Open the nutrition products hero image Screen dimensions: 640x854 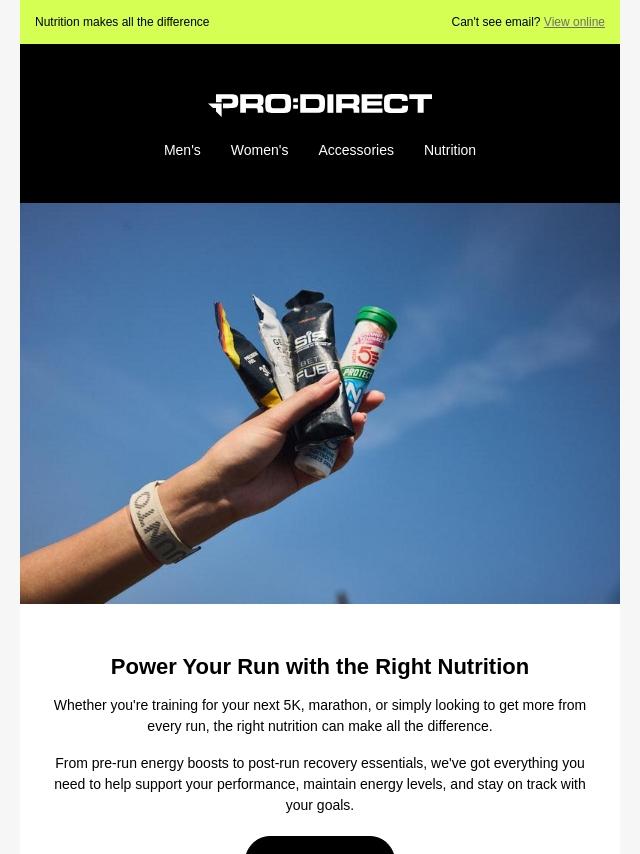tap(320, 403)
